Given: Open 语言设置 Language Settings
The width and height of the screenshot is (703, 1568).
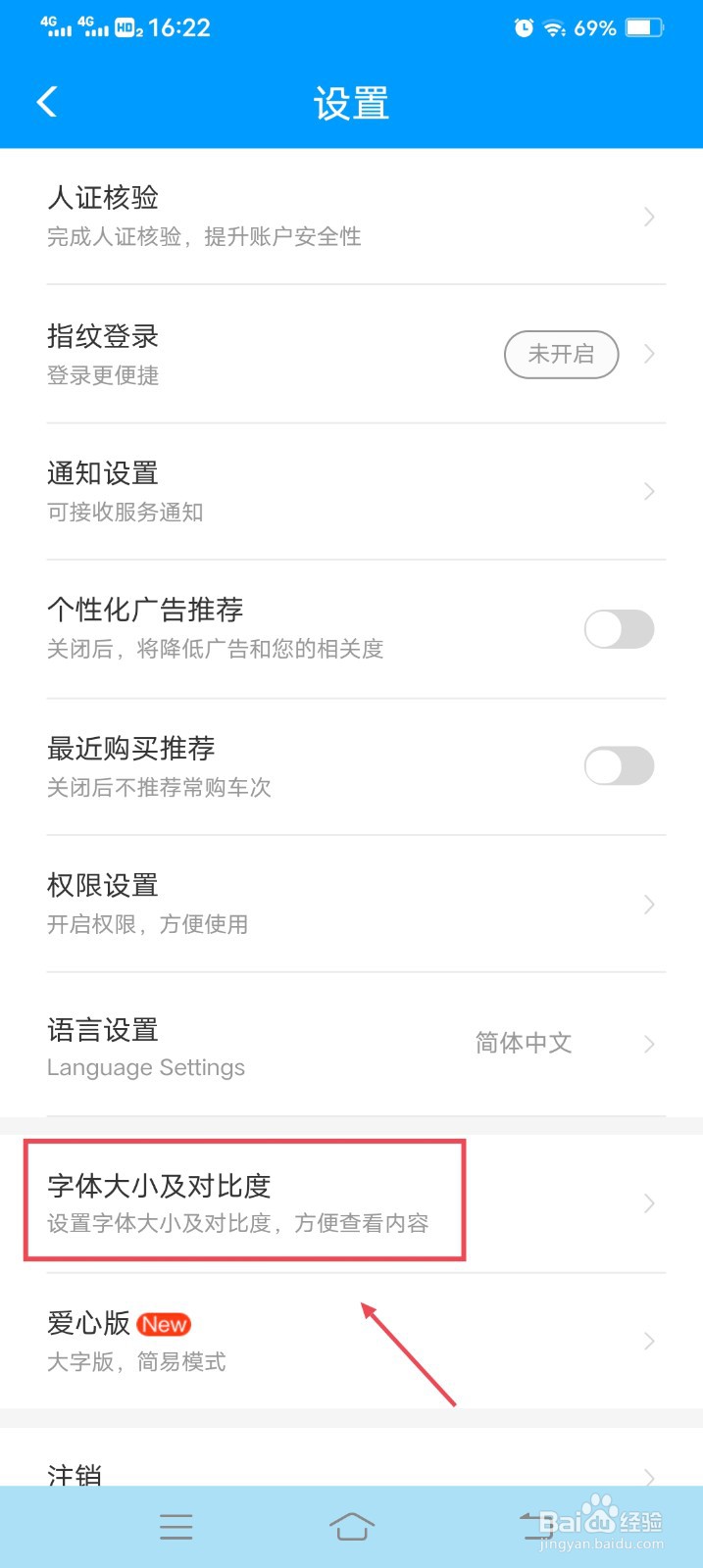Looking at the screenshot, I should tap(351, 1045).
